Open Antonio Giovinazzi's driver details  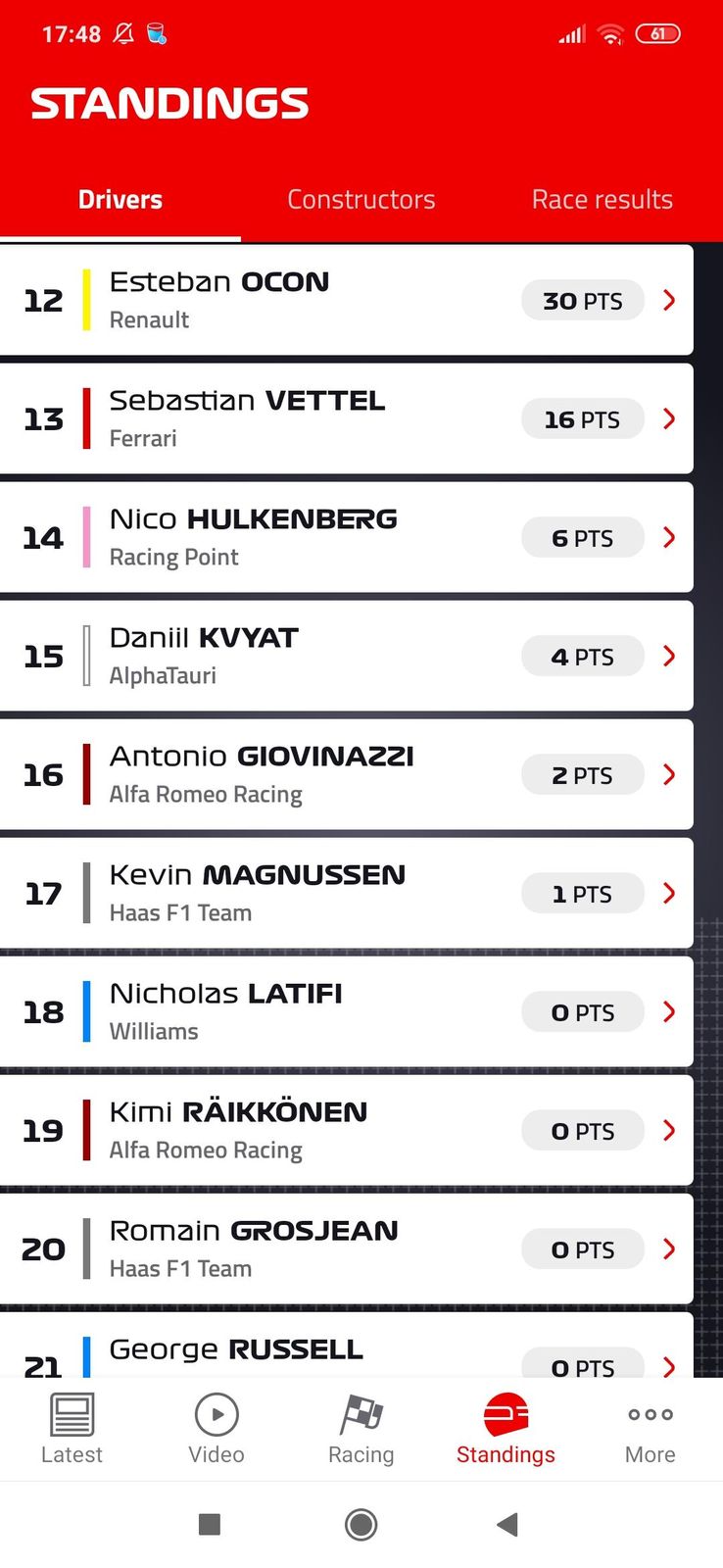point(346,774)
